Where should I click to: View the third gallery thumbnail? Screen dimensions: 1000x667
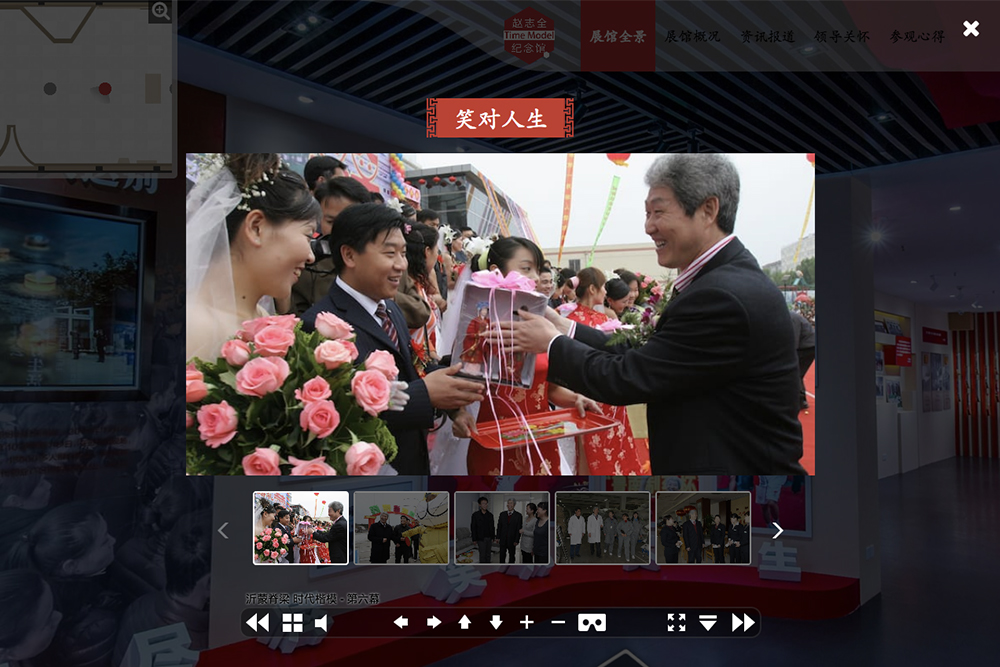pos(502,528)
